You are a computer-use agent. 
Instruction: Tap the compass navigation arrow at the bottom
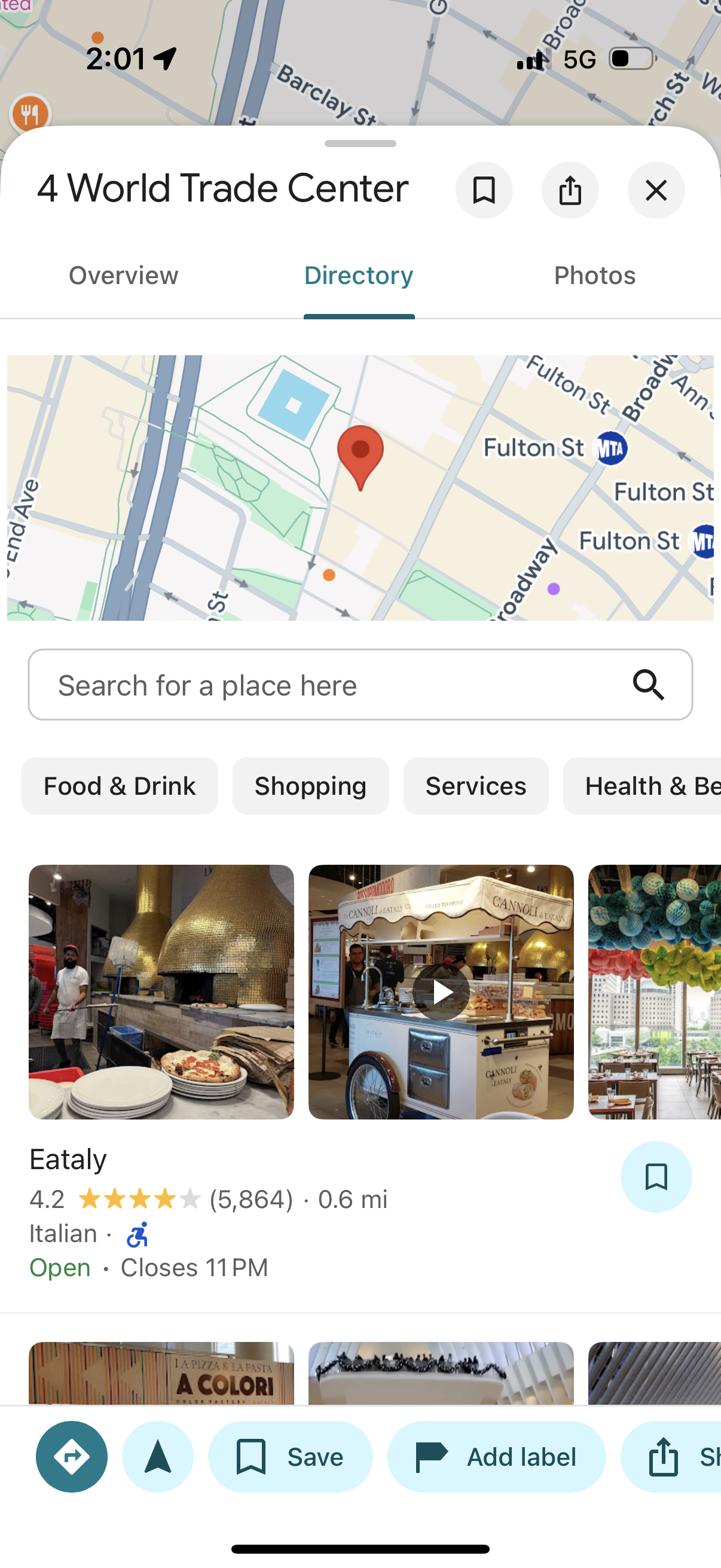pos(158,1457)
